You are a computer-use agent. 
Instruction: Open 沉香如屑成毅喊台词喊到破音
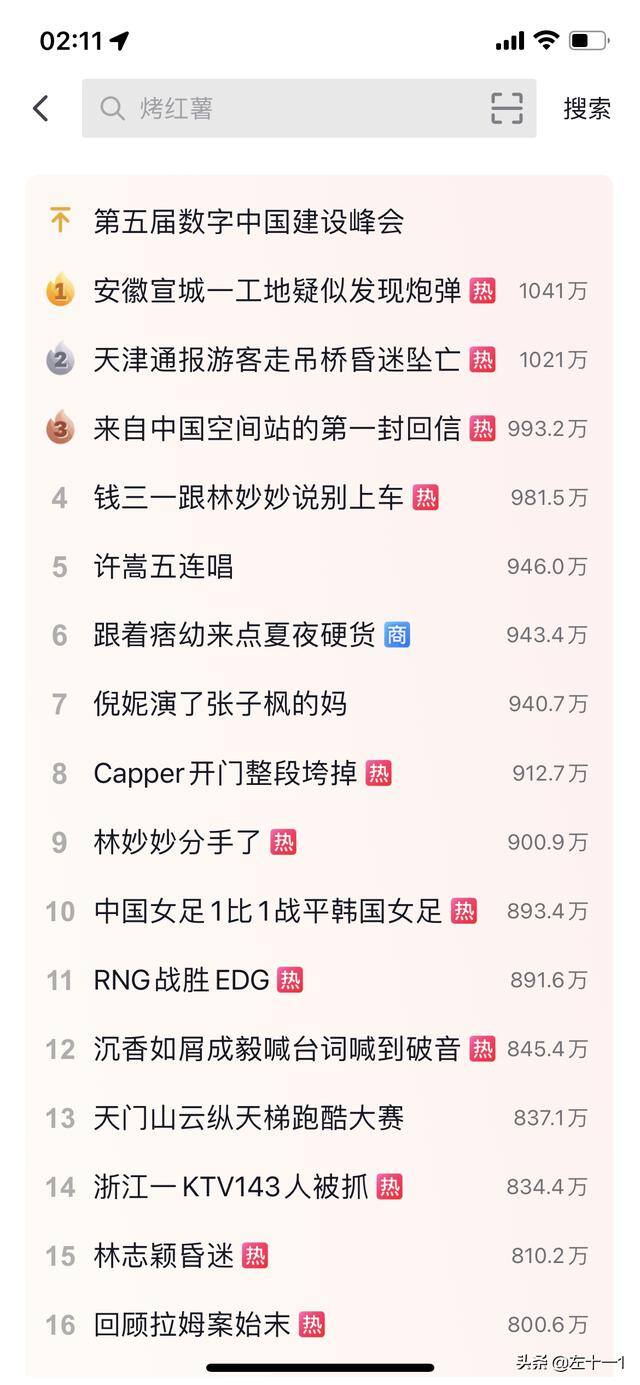pyautogui.click(x=277, y=1049)
